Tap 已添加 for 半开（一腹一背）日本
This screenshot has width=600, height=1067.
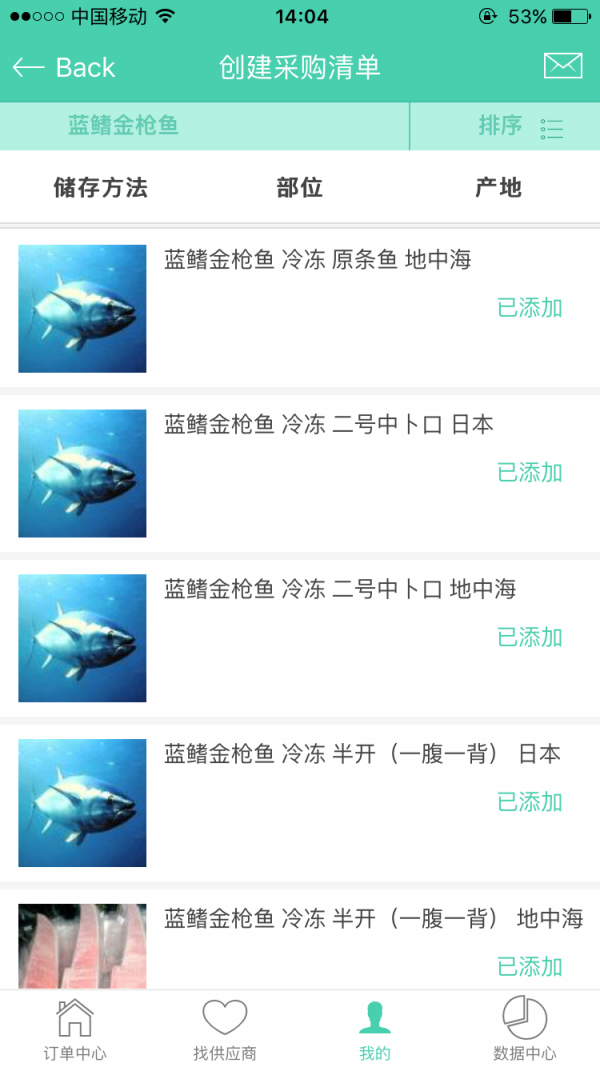click(529, 802)
